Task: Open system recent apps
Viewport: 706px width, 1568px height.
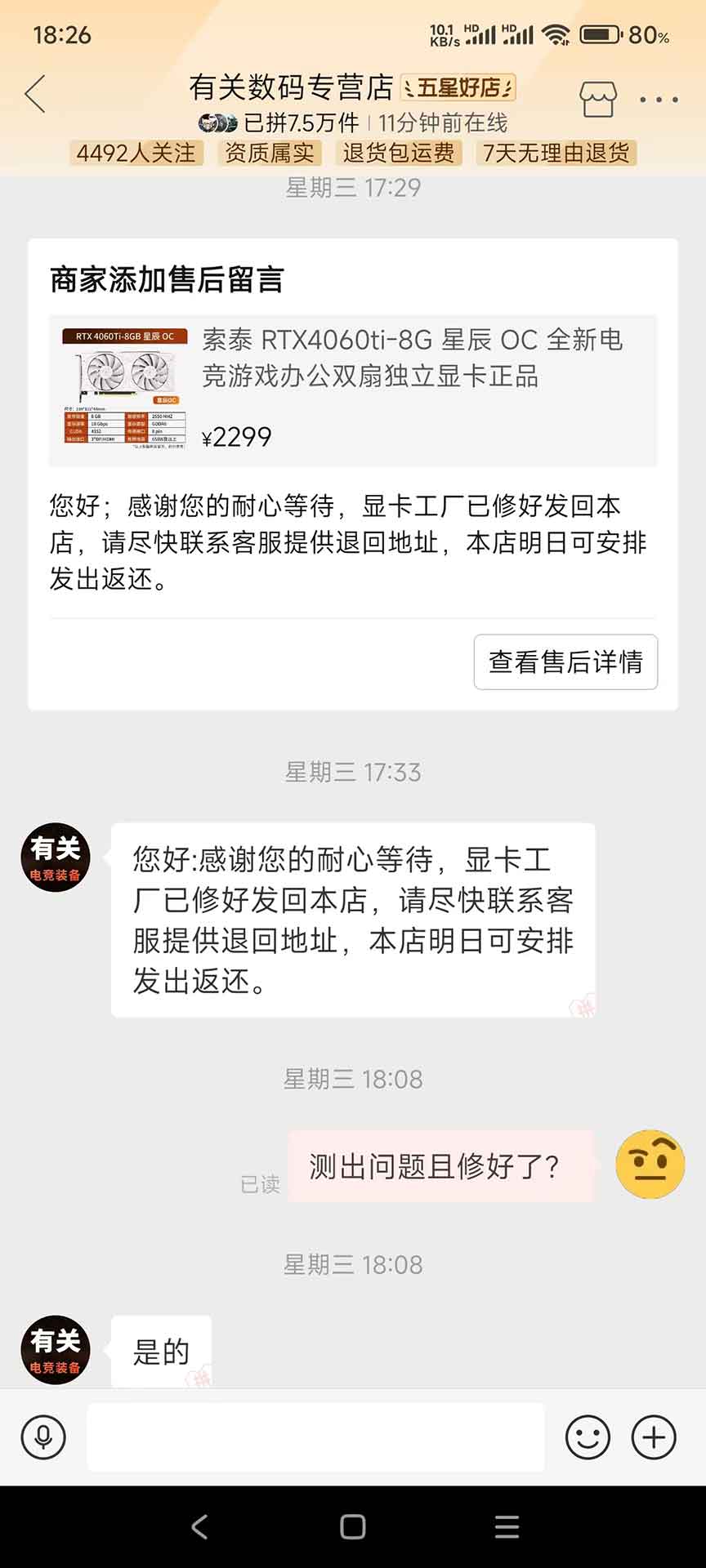Action: tap(507, 1527)
